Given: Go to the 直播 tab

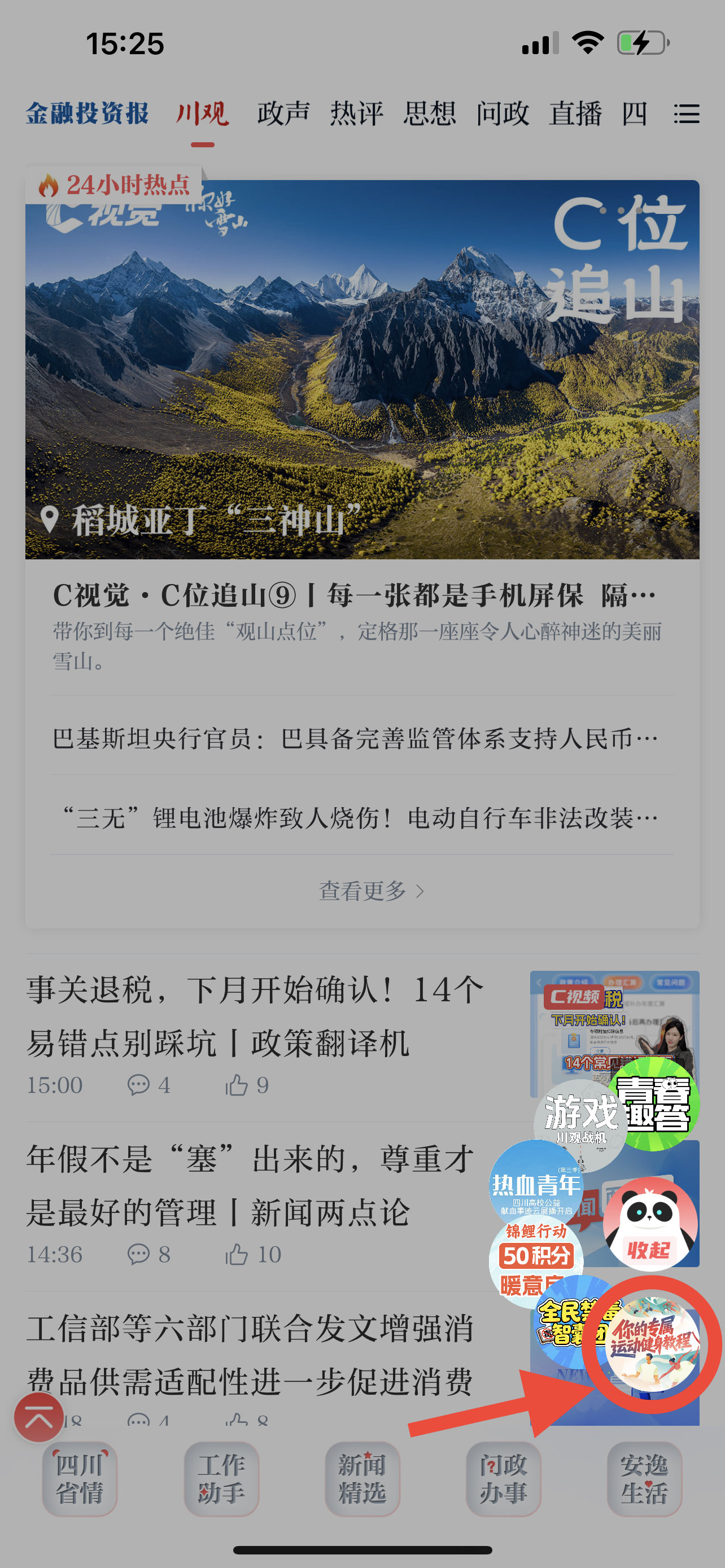Looking at the screenshot, I should pos(575,114).
